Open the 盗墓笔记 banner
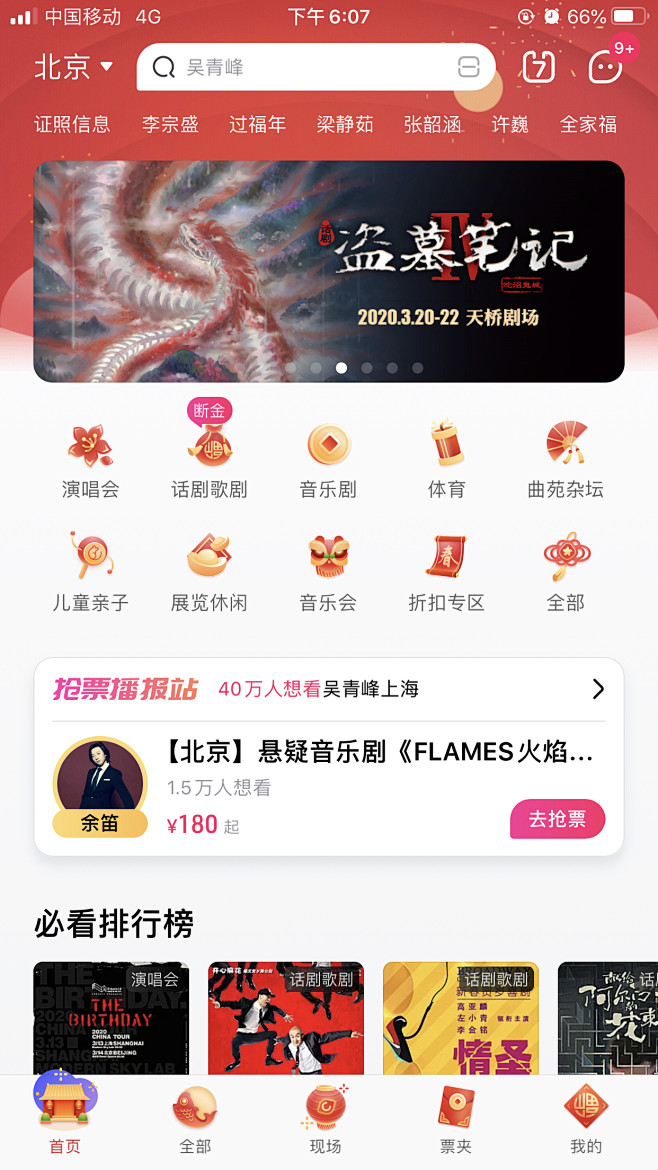Viewport: 658px width, 1170px height. pyautogui.click(x=329, y=271)
